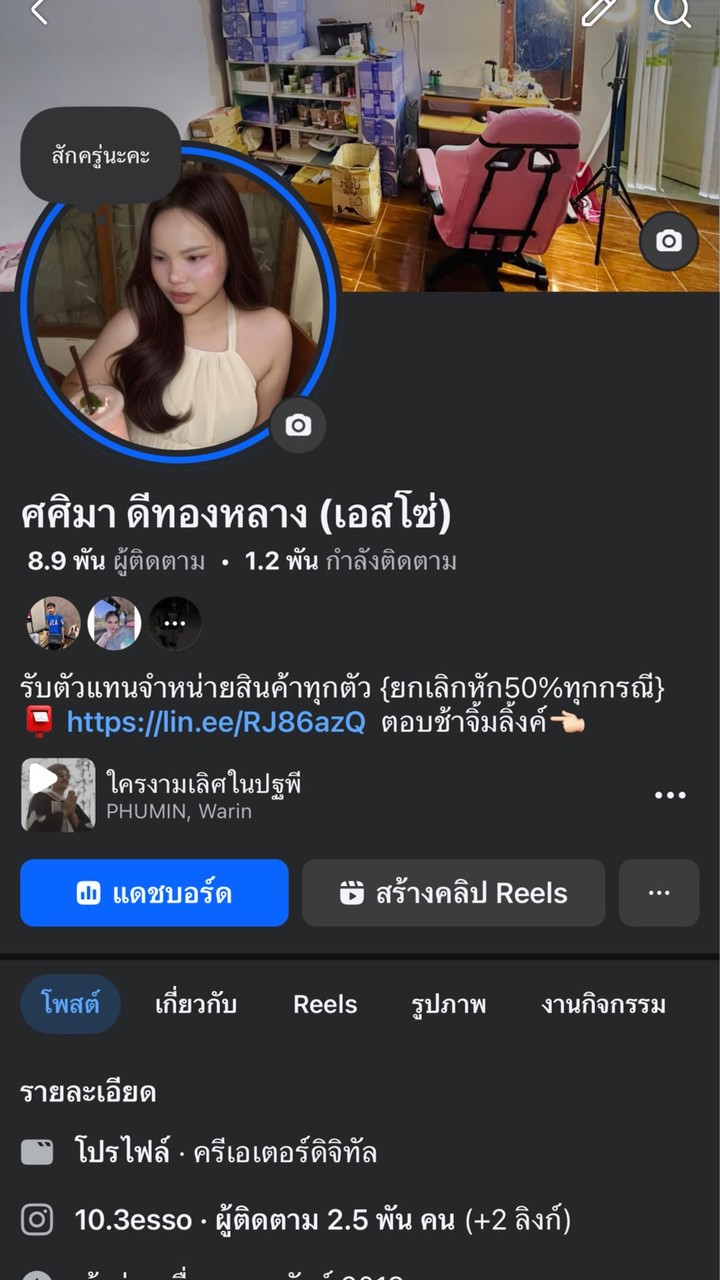This screenshot has height=1280, width=720.
Task: Click the dashboard icon inside แดชบอร์ด button
Action: pyautogui.click(x=91, y=893)
